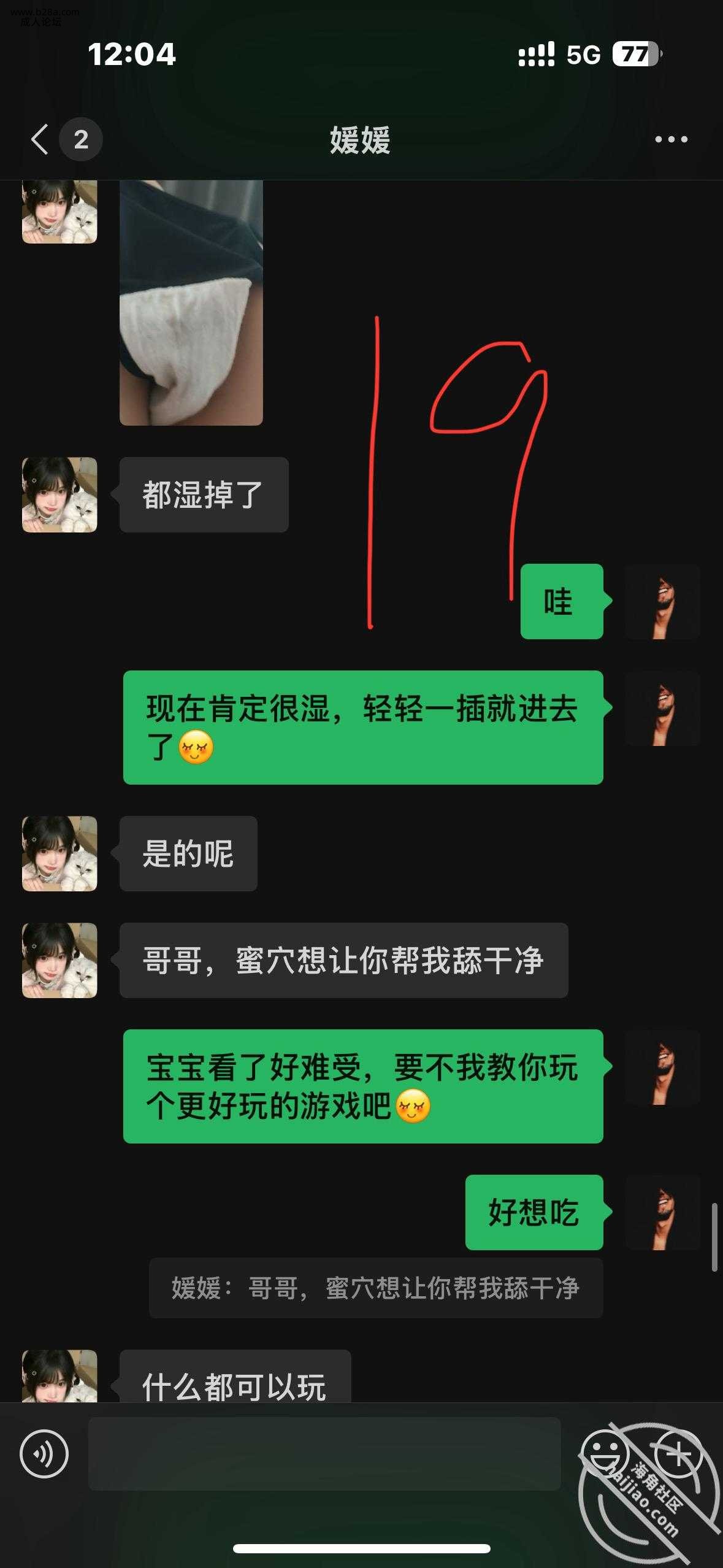Tap your own avatar beside the 哇 message
Image resolution: width=723 pixels, height=1568 pixels.
point(662,601)
